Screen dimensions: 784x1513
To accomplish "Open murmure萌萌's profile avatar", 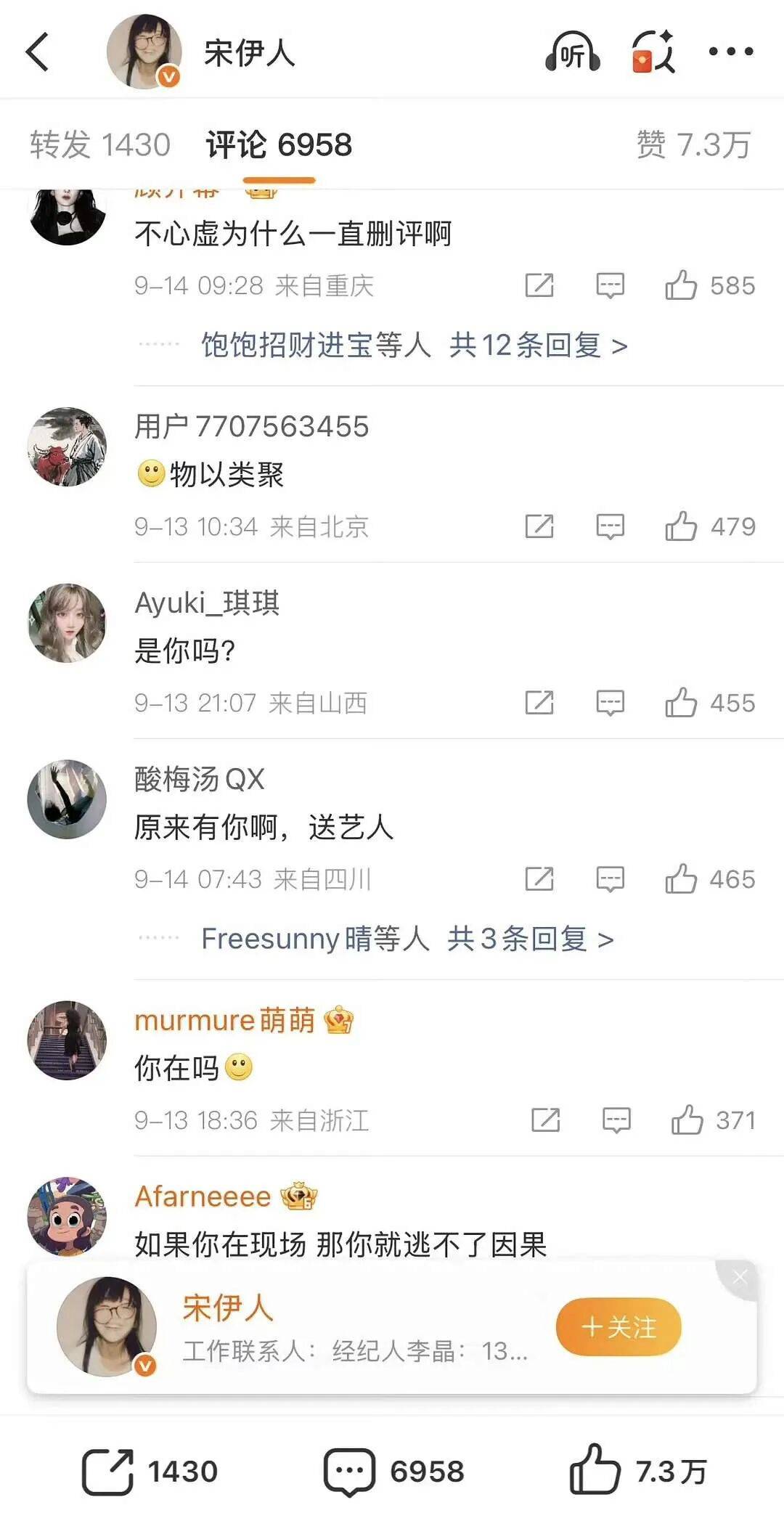I will click(x=67, y=1040).
